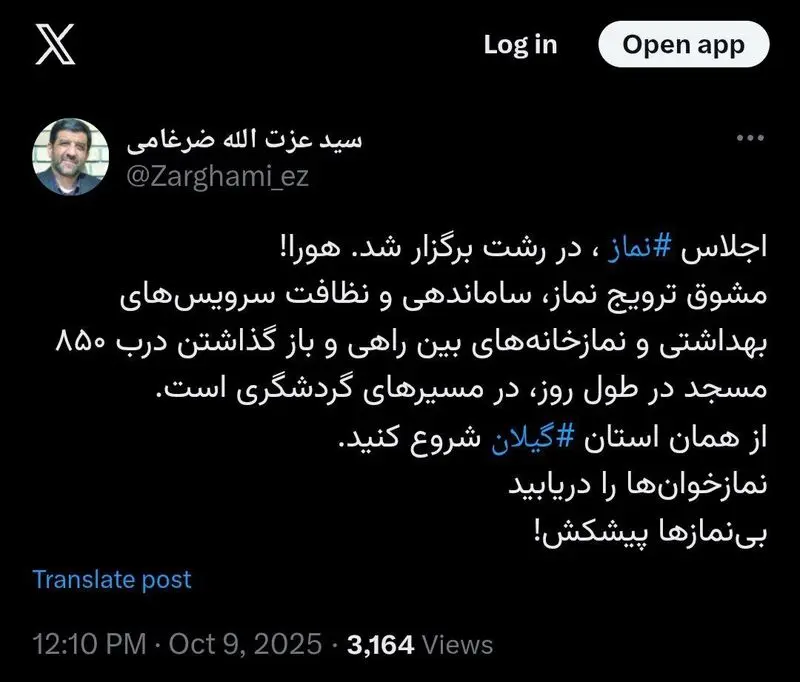
Task: Tap the Open app button
Action: click(x=684, y=45)
